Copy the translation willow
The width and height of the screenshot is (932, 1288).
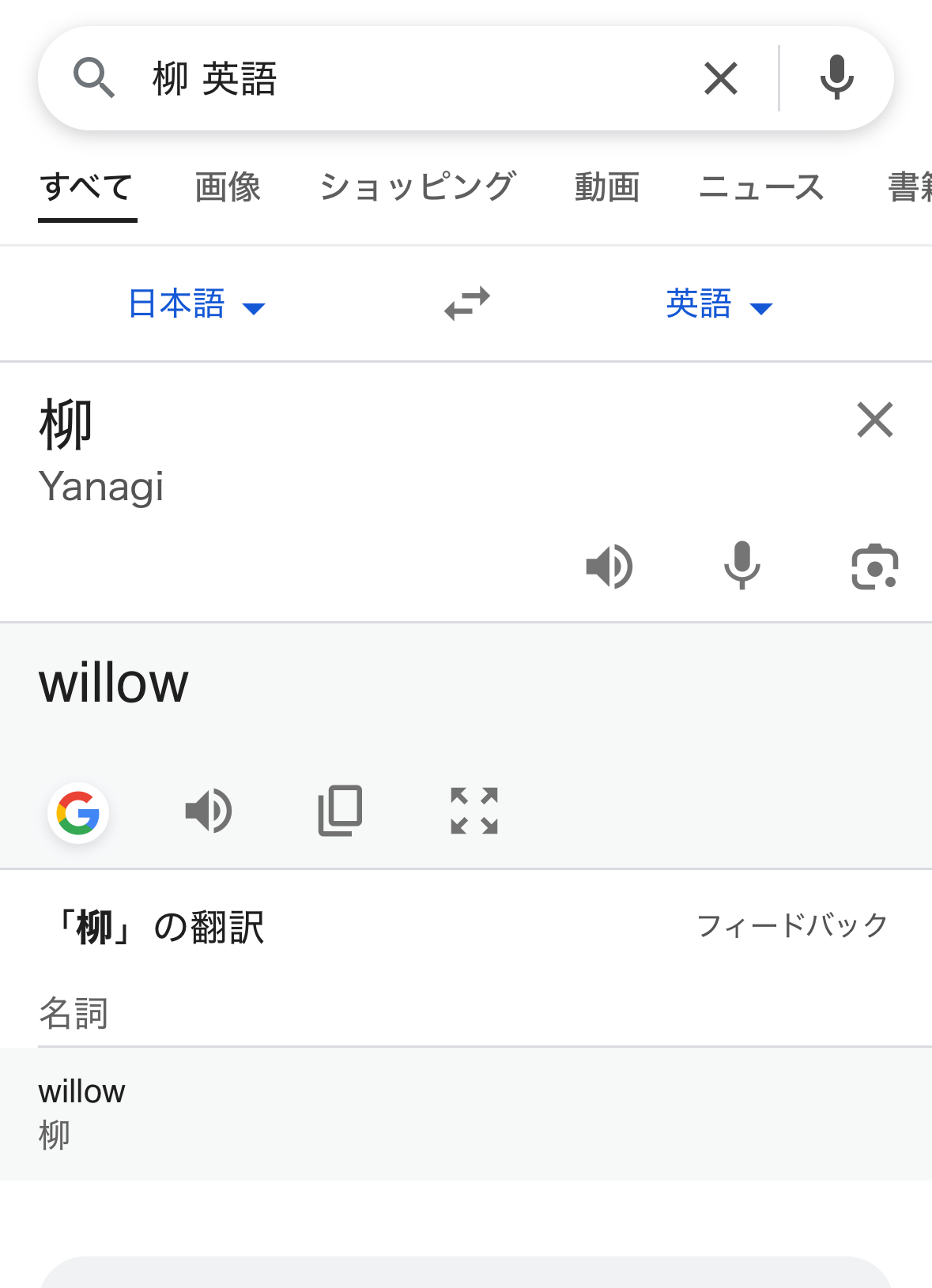point(341,811)
